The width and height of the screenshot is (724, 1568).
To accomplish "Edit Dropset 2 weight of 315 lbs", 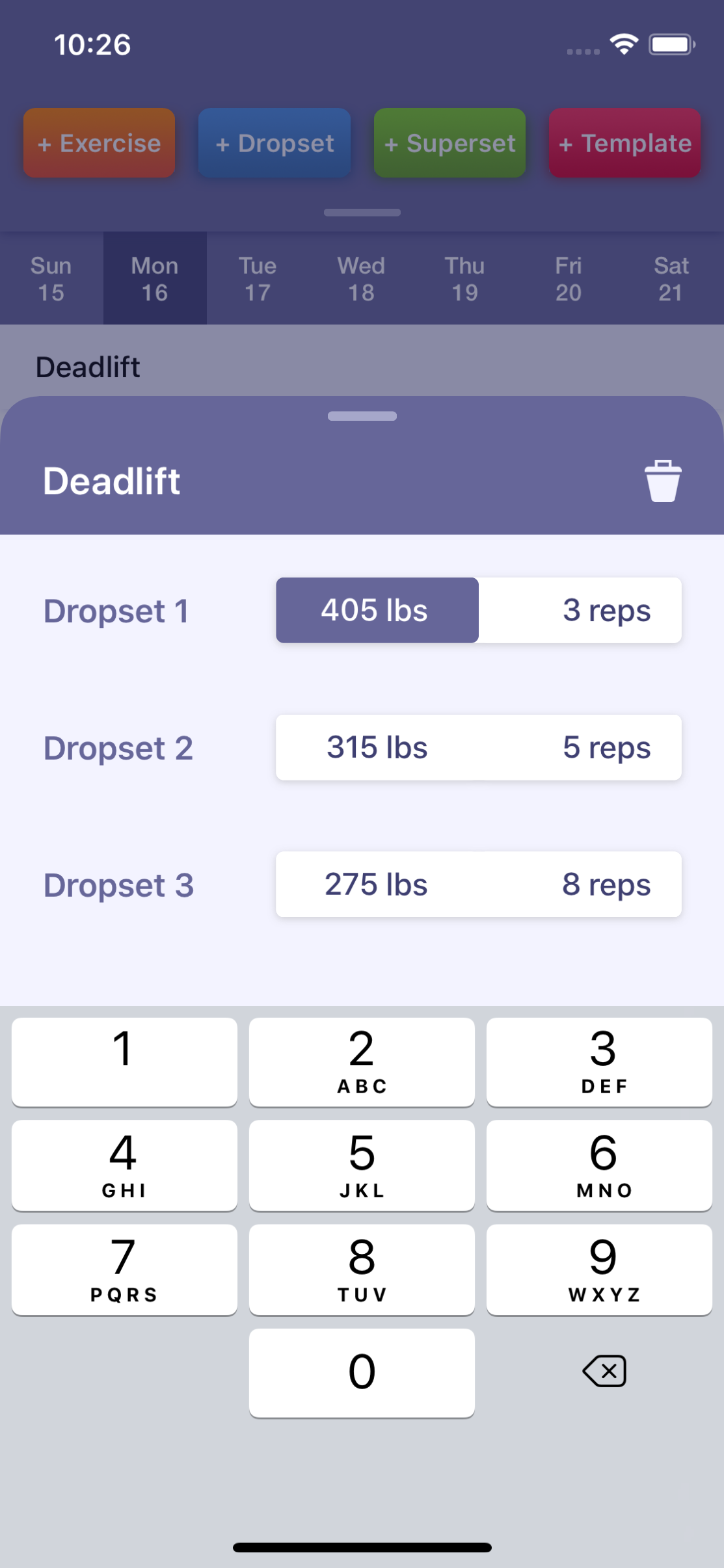I will pyautogui.click(x=377, y=748).
